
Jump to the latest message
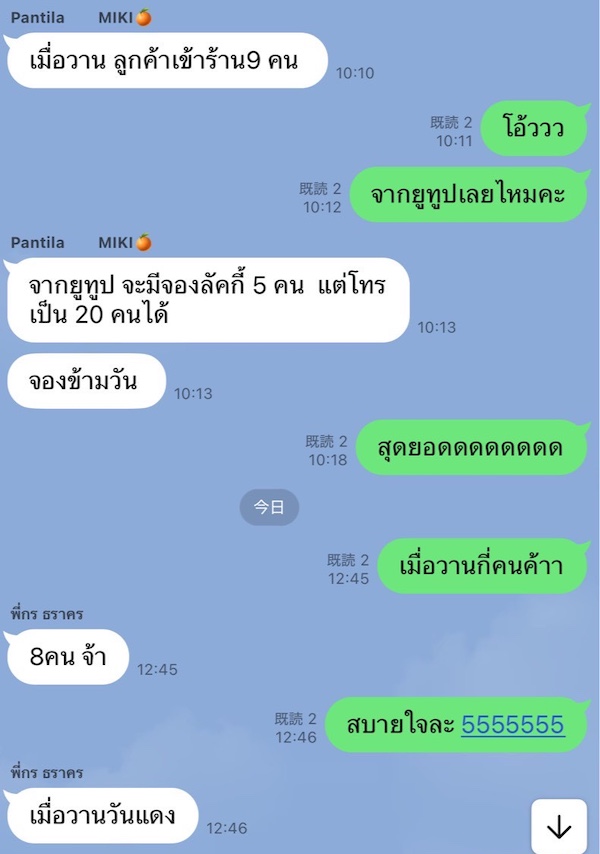point(558,826)
